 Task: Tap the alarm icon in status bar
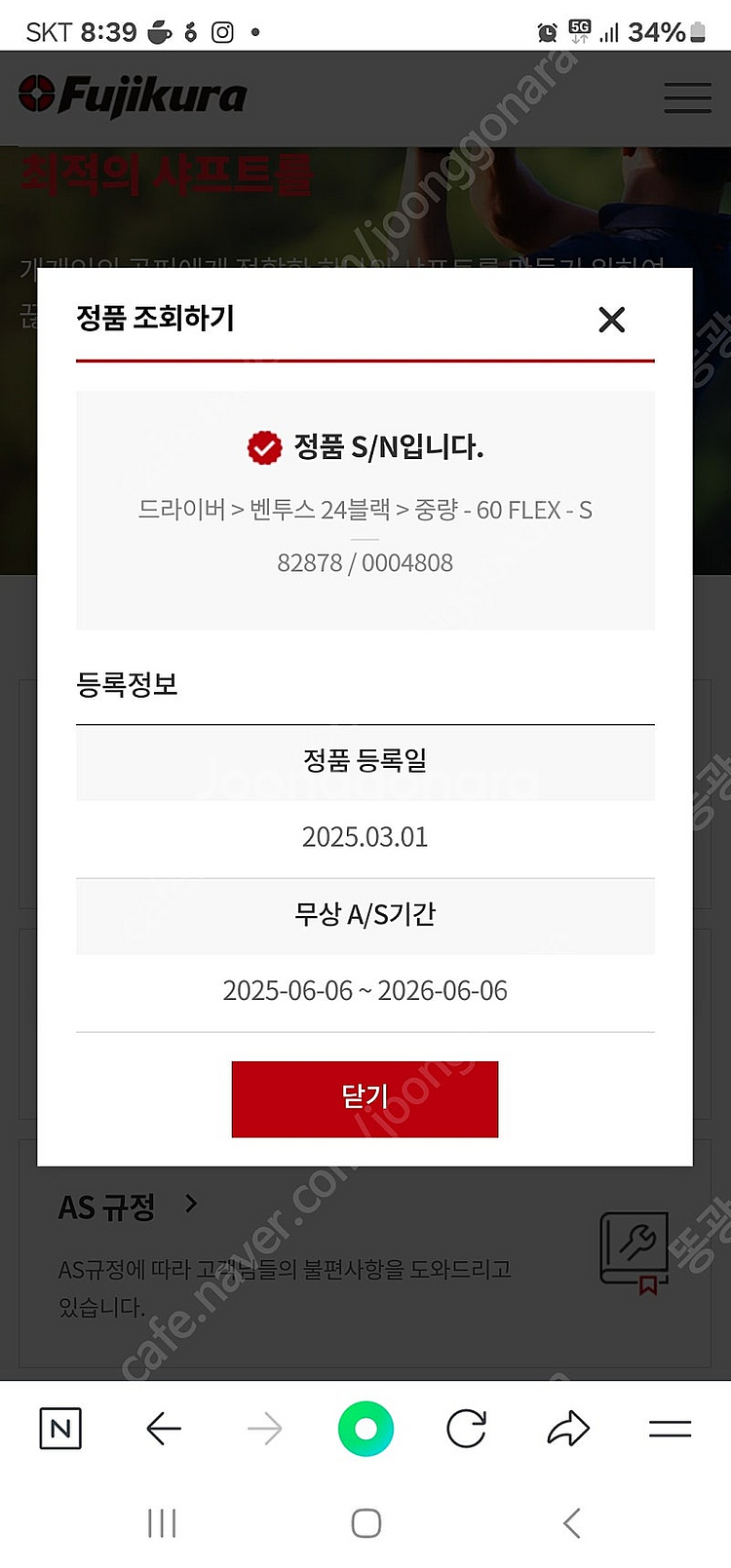(x=546, y=30)
